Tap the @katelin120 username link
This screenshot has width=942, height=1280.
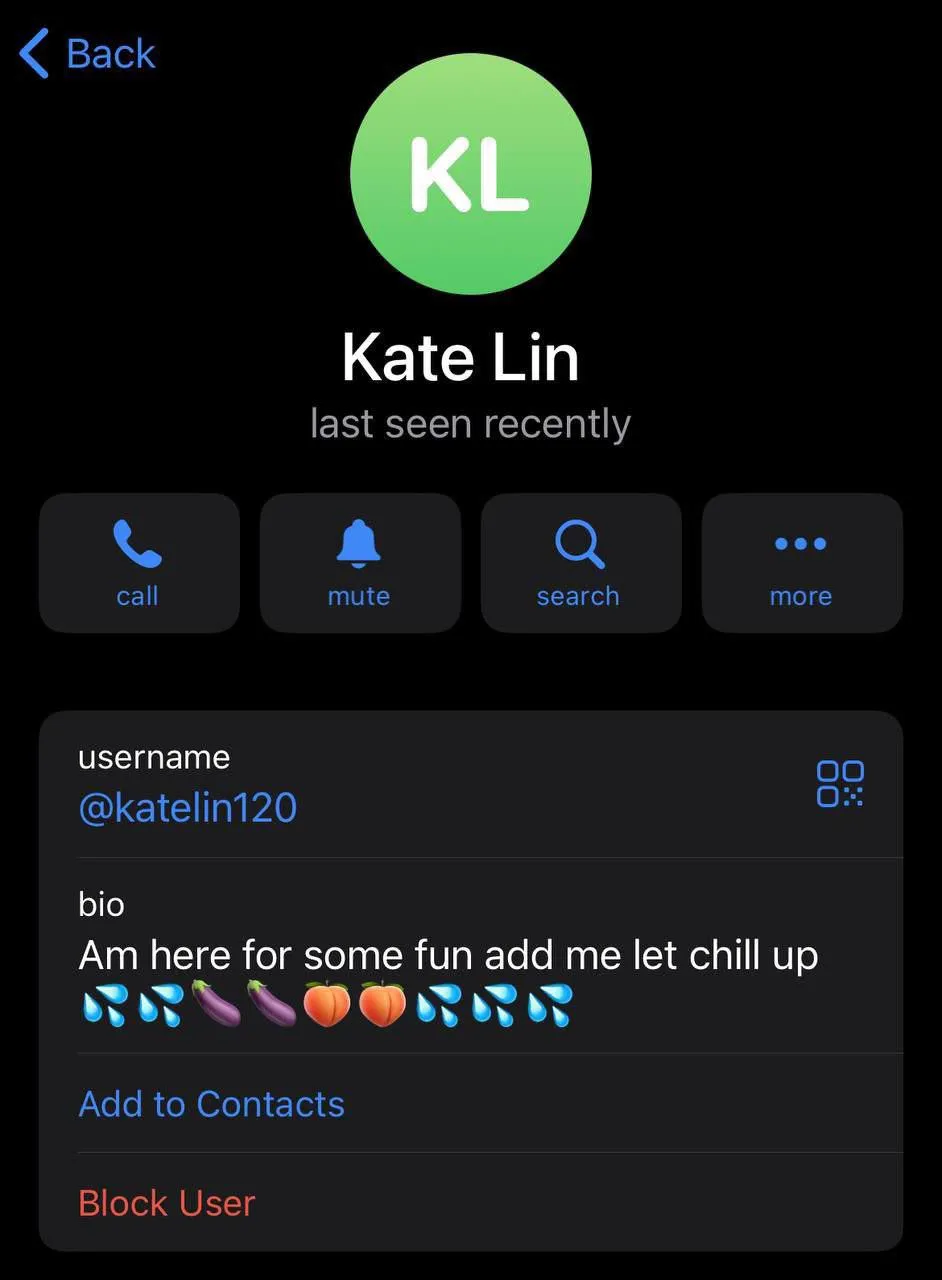click(188, 808)
